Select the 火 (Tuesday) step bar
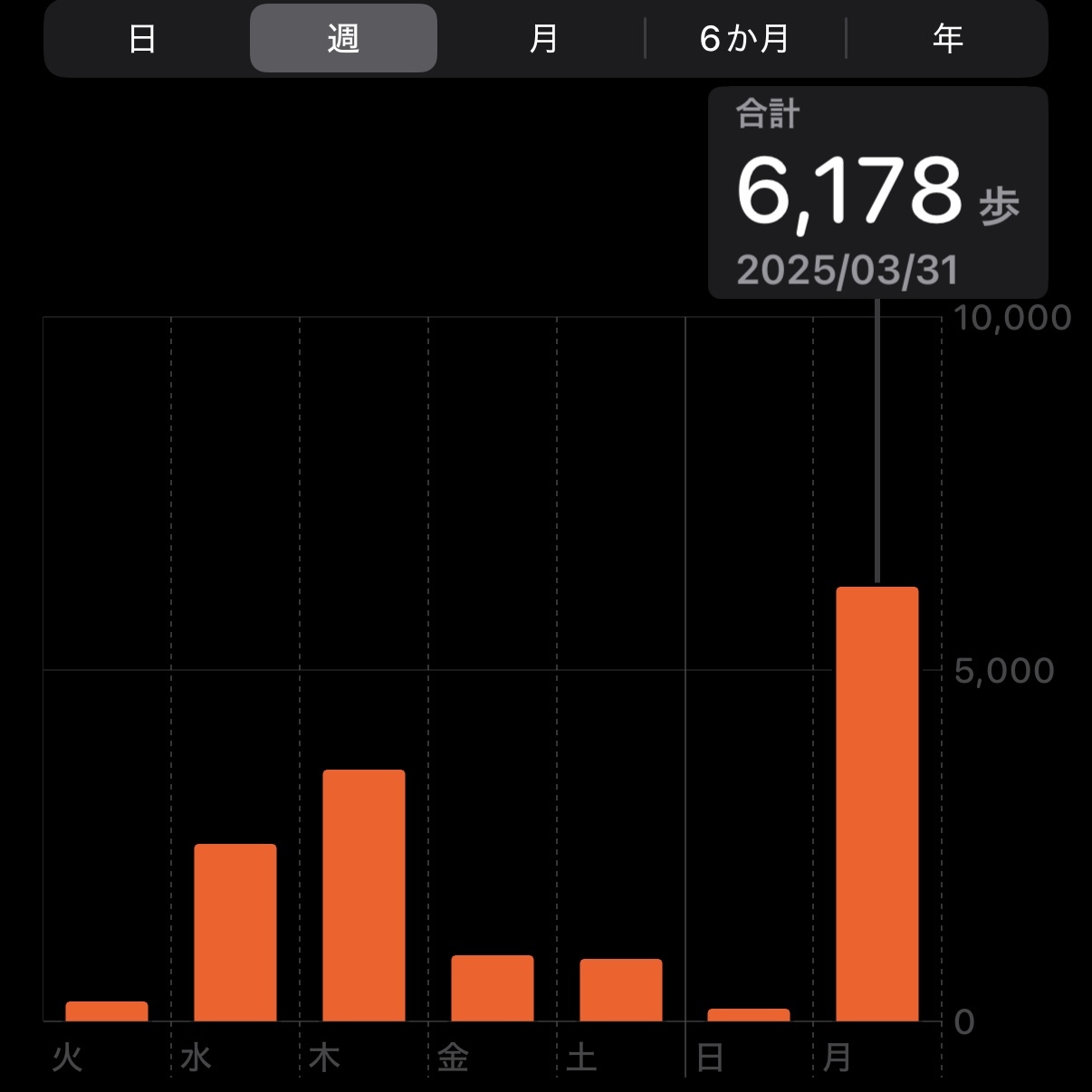 (107, 1011)
